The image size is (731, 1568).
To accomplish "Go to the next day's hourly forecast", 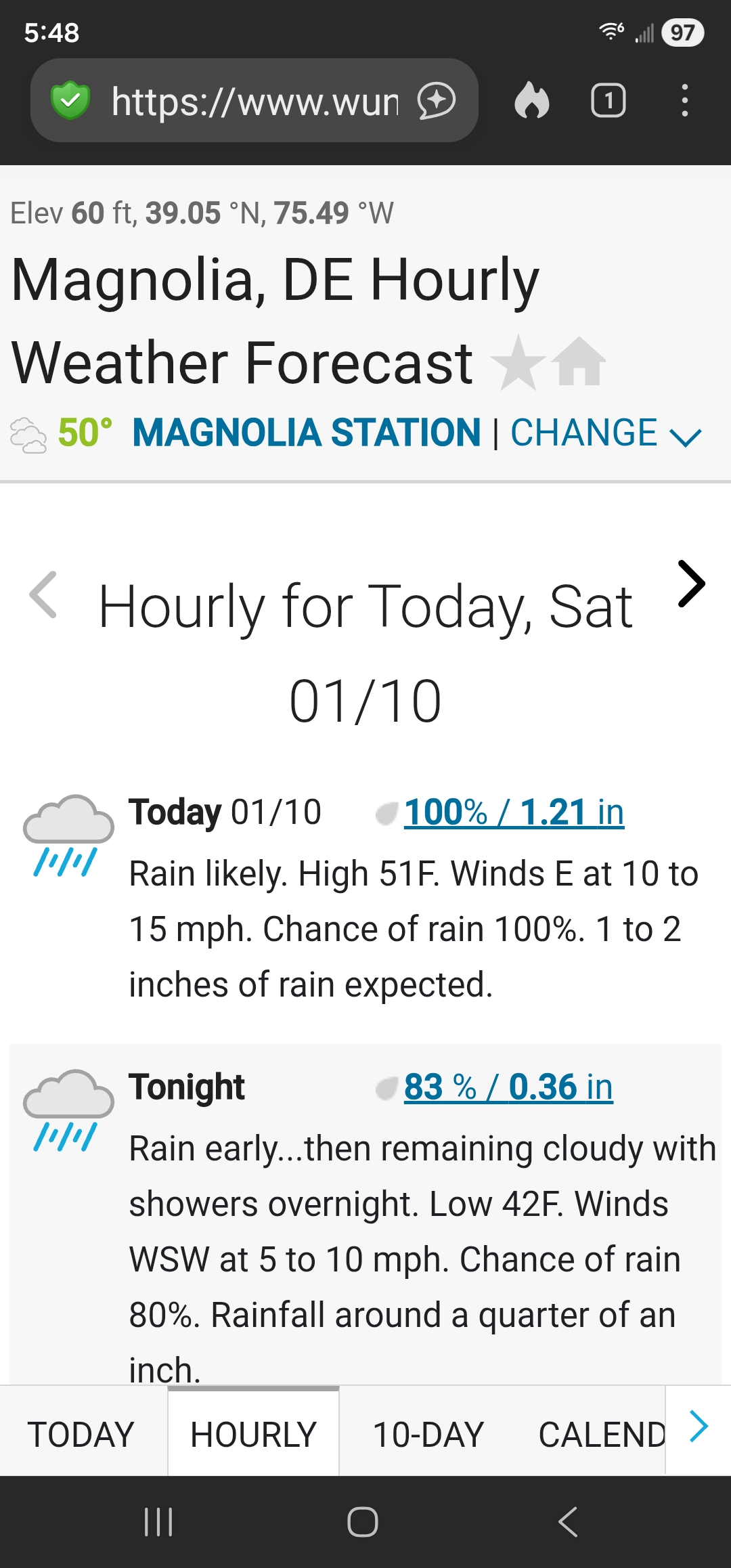I will pyautogui.click(x=691, y=584).
